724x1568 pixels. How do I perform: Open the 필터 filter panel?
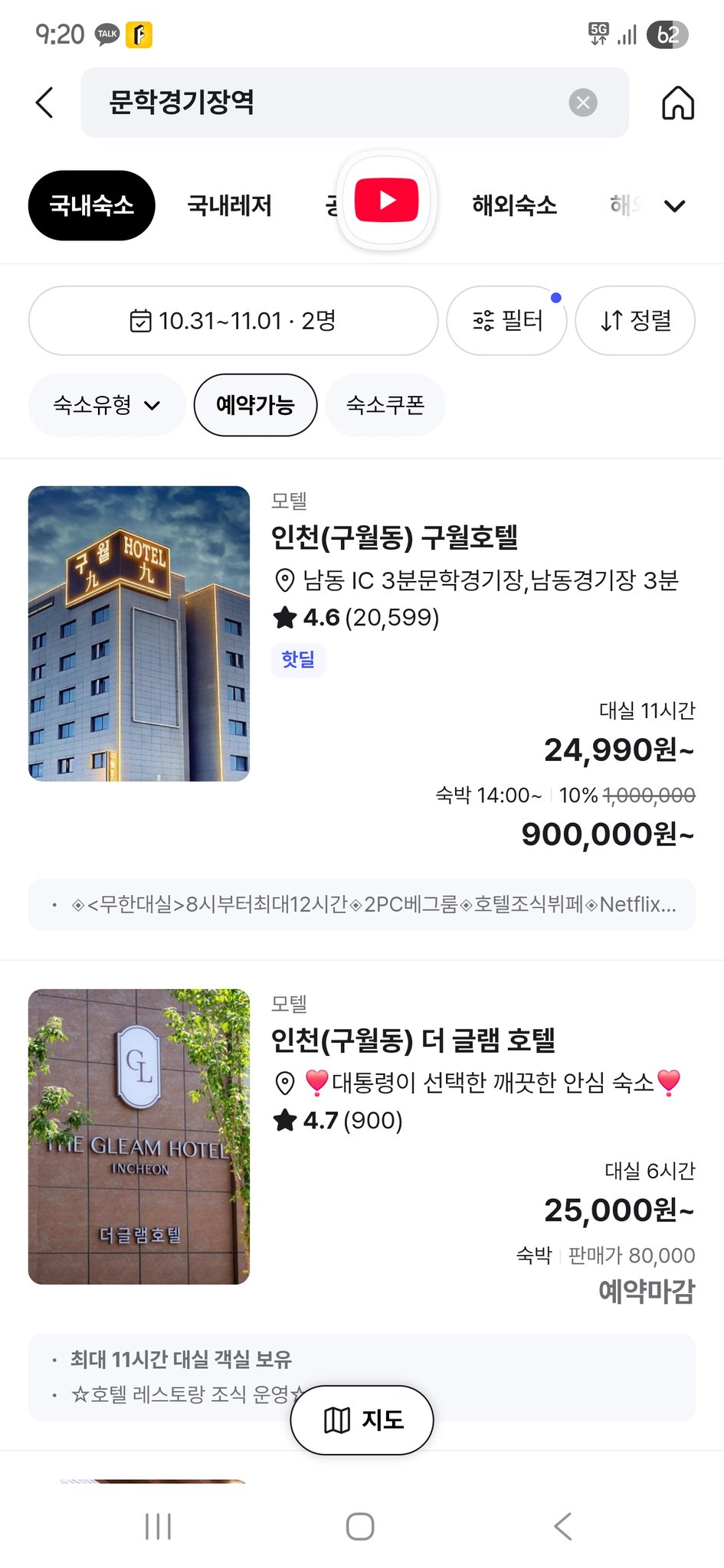[x=506, y=321]
